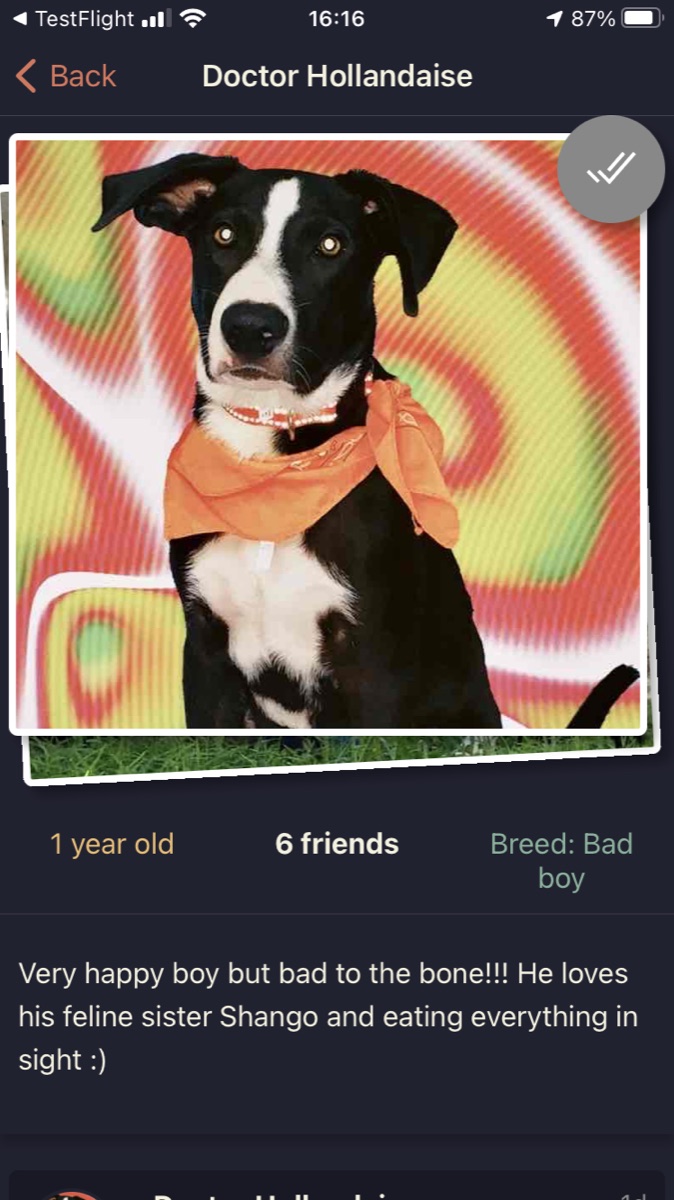Open Doctor Hollandaise's main photo
The width and height of the screenshot is (674, 1200).
tap(328, 434)
